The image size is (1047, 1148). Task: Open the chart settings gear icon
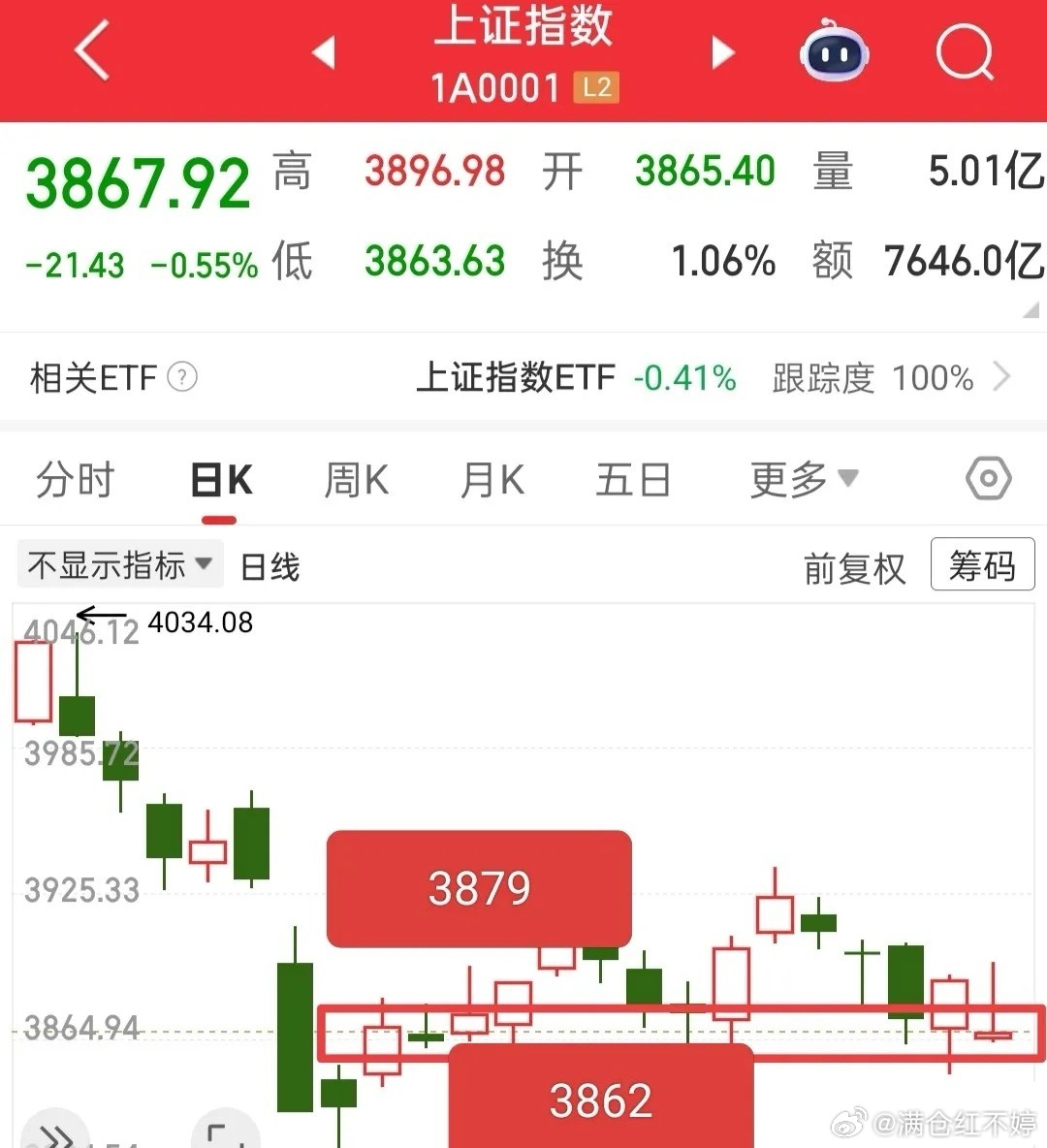(987, 478)
